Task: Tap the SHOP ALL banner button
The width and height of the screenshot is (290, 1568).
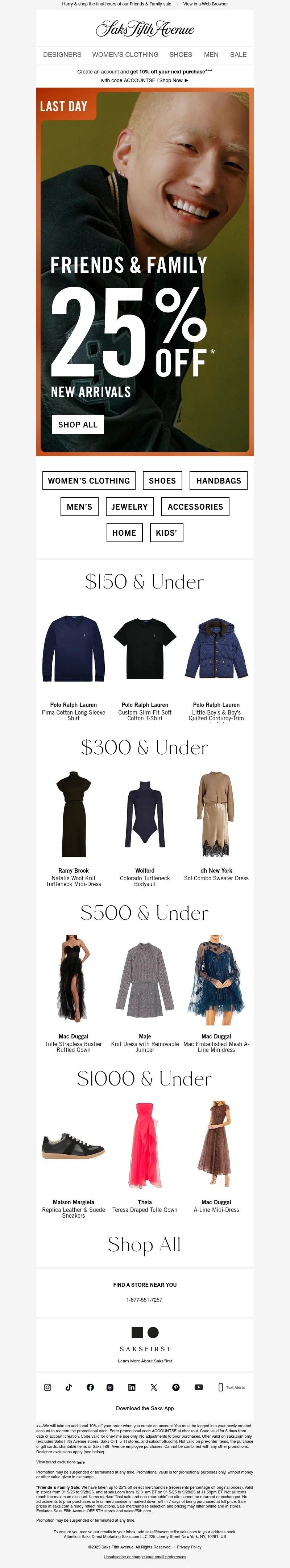Action: click(x=77, y=424)
